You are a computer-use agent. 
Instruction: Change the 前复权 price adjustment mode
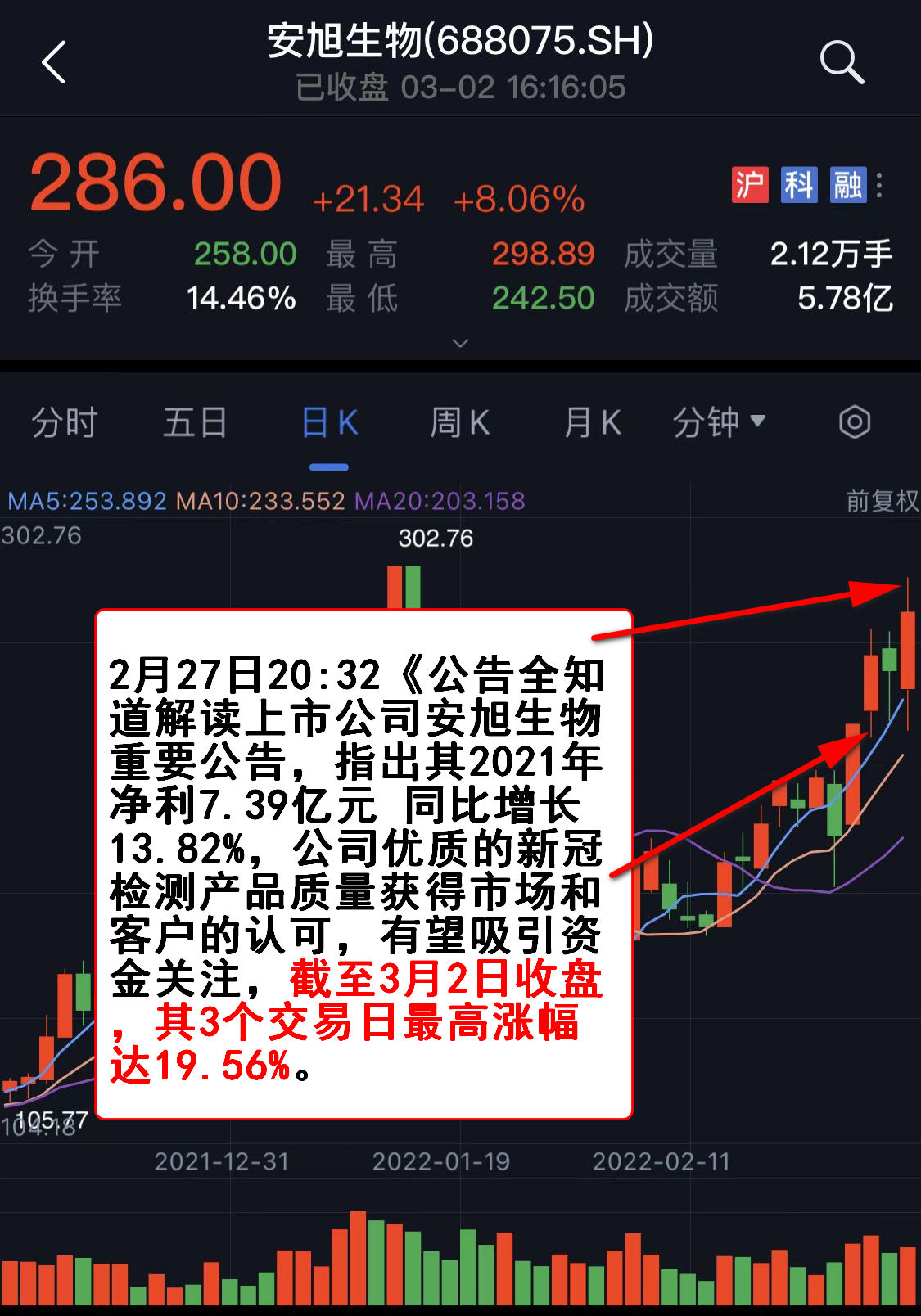pyautogui.click(x=881, y=501)
